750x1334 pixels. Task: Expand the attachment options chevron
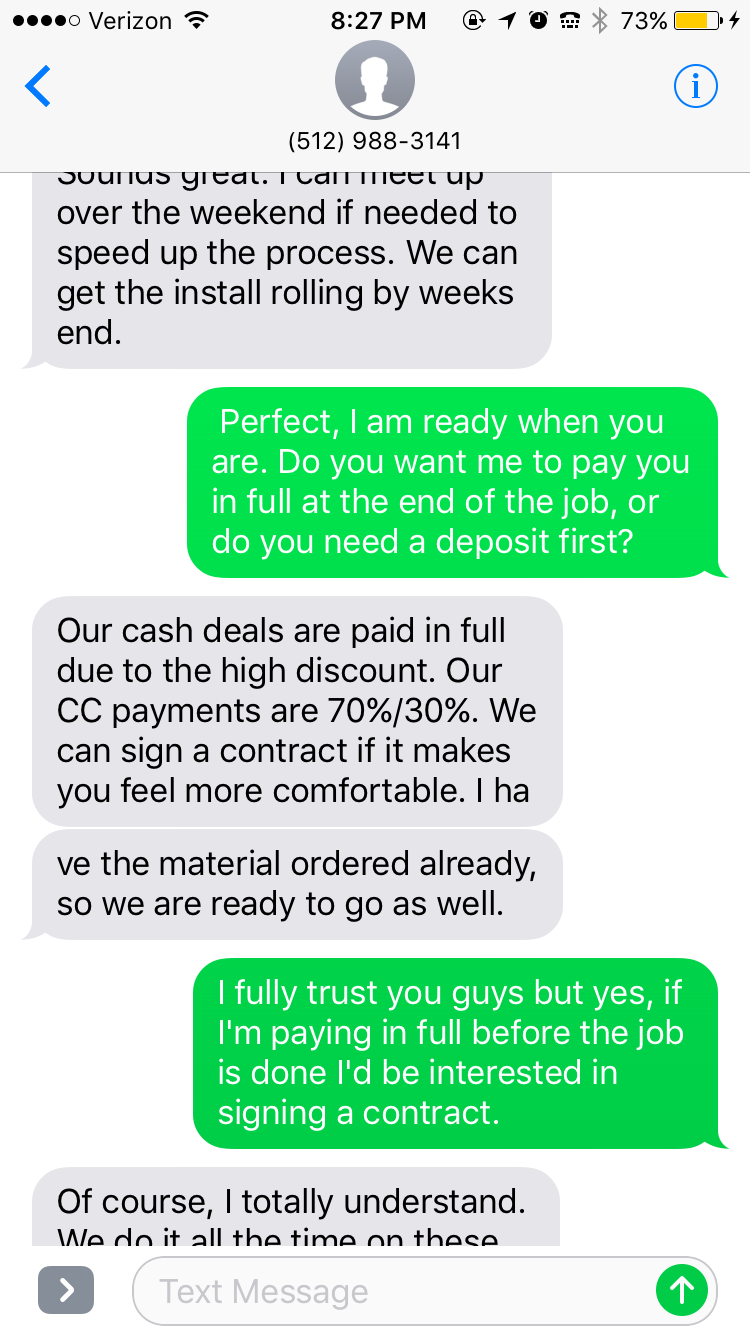tap(66, 1290)
